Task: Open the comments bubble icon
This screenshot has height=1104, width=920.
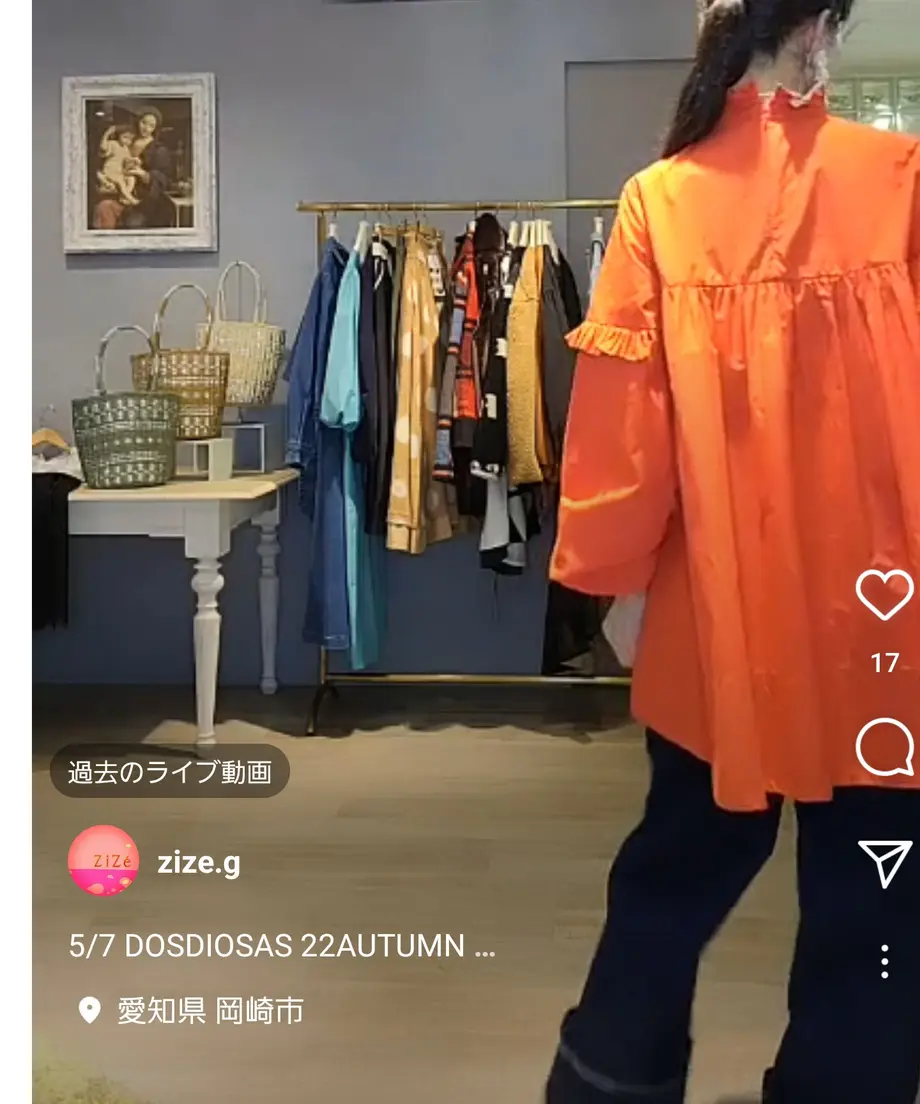Action: pyautogui.click(x=884, y=748)
